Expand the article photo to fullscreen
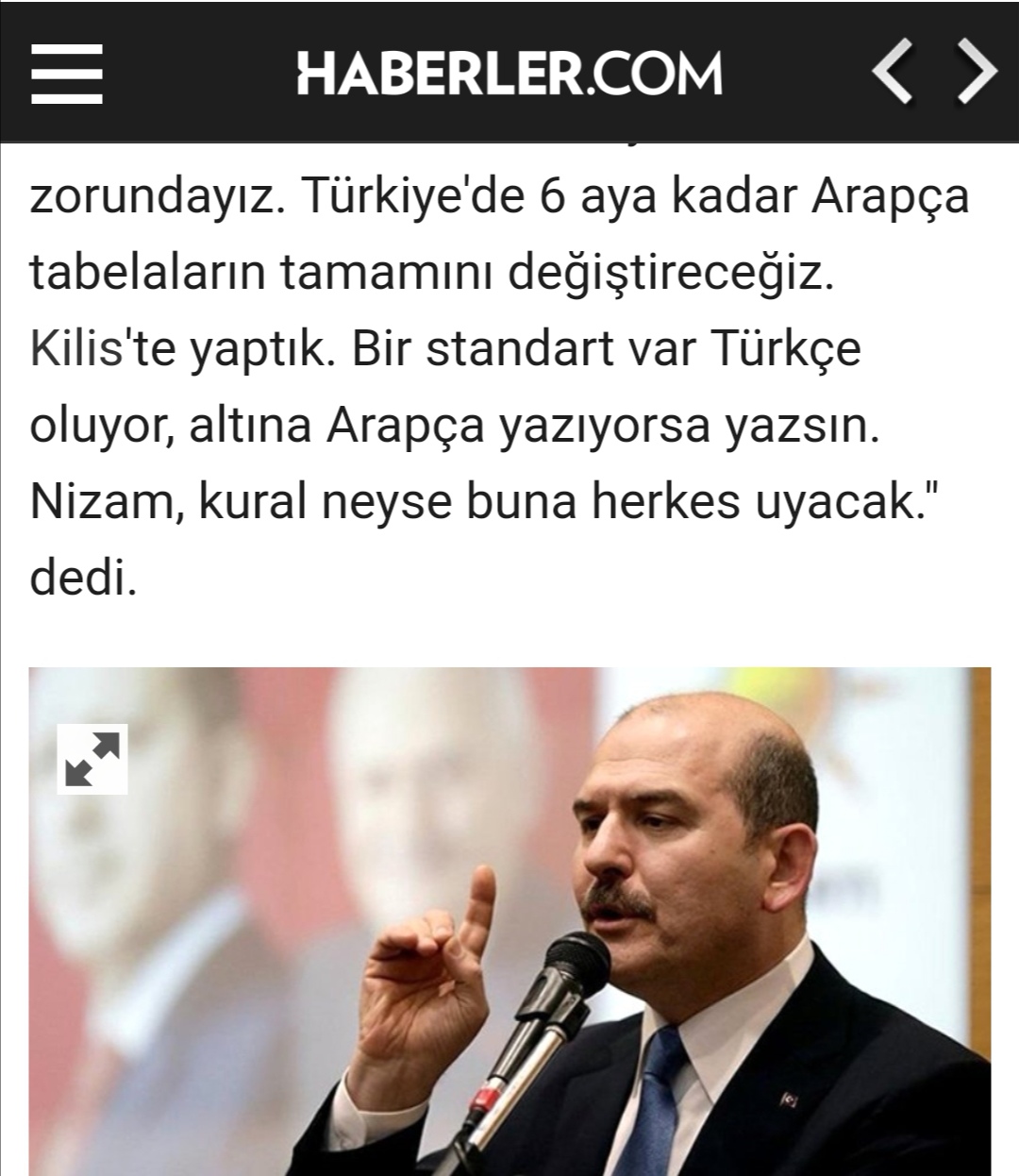Screen dimensions: 1019x1176 (x=92, y=758)
